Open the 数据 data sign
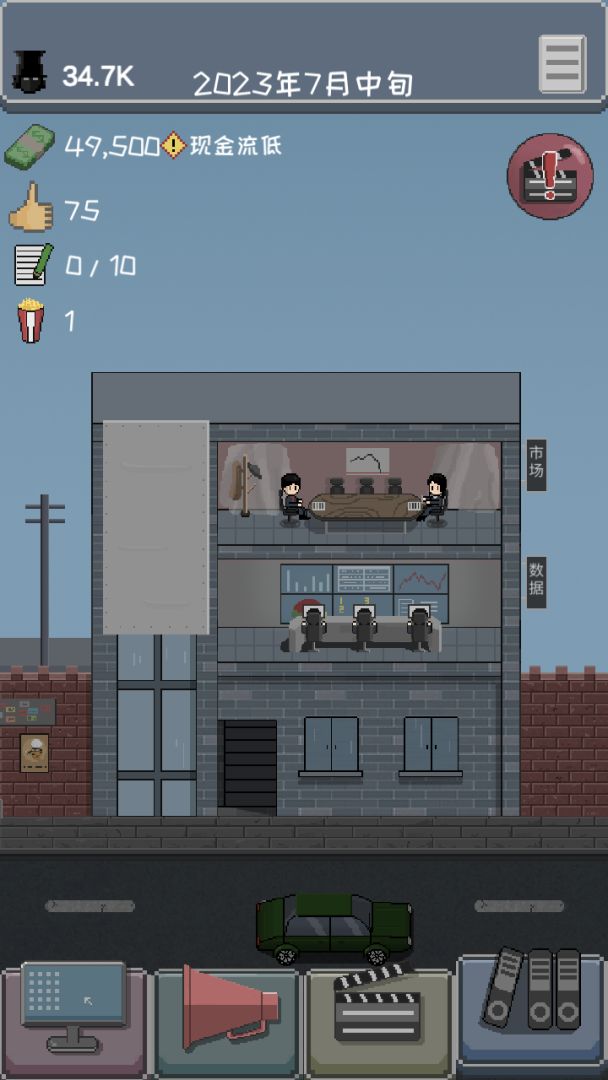Screen dimensions: 608x1080 [x=537, y=581]
